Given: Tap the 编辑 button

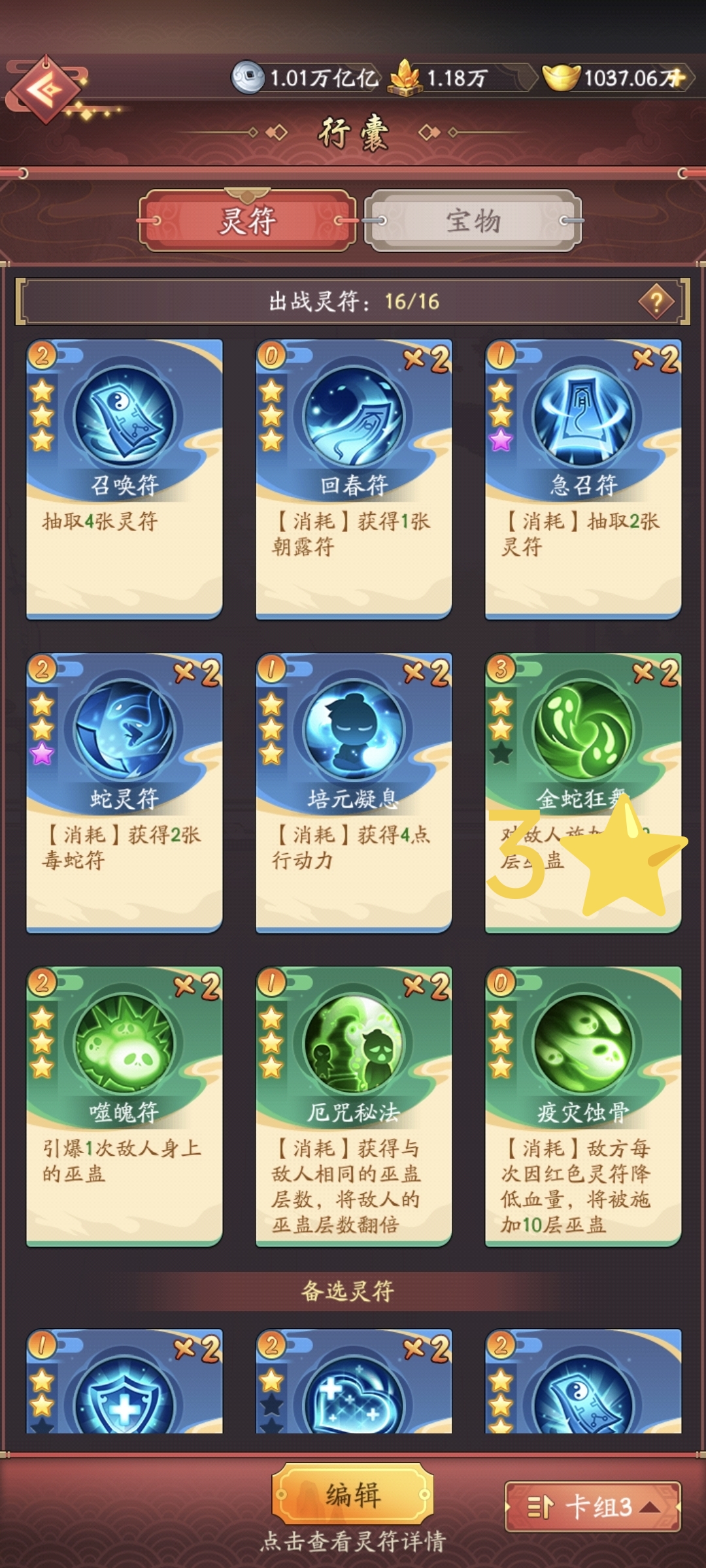Looking at the screenshot, I should coord(353,1494).
